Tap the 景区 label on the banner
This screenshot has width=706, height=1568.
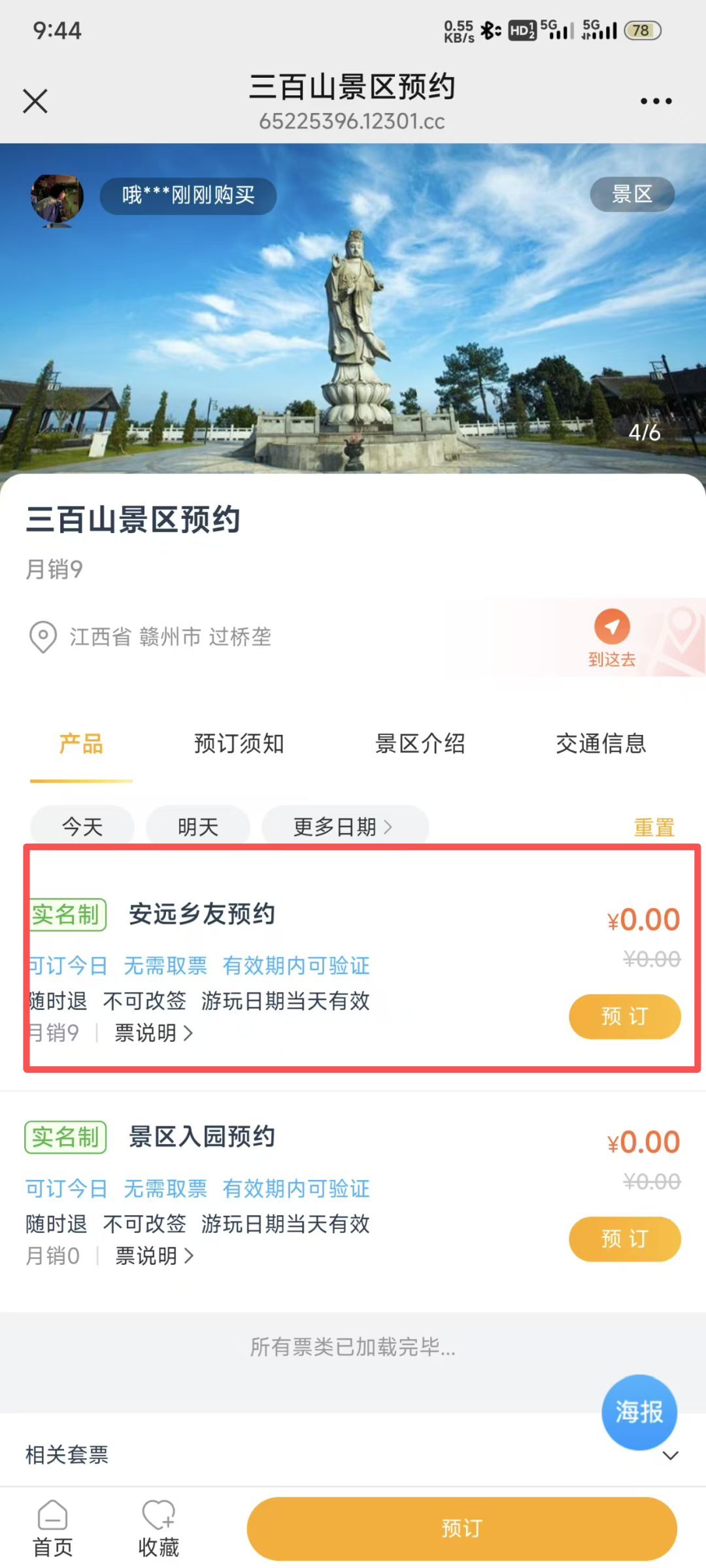point(631,194)
